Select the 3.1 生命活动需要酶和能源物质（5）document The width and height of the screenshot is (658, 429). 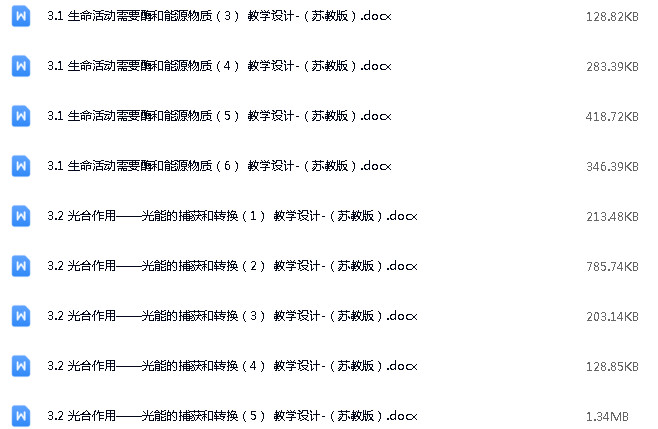[219, 116]
